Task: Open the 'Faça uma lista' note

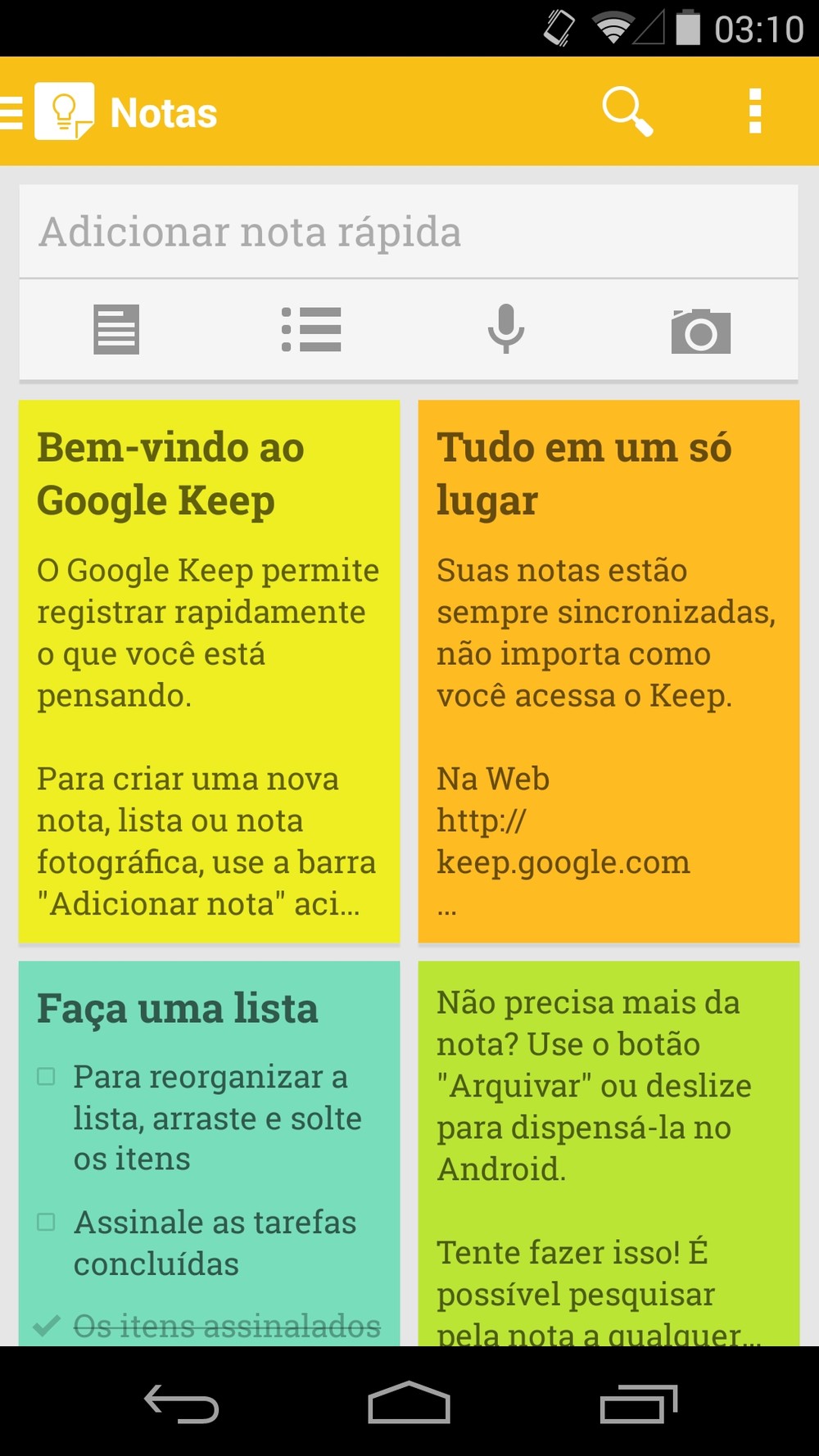Action: coord(209,1009)
